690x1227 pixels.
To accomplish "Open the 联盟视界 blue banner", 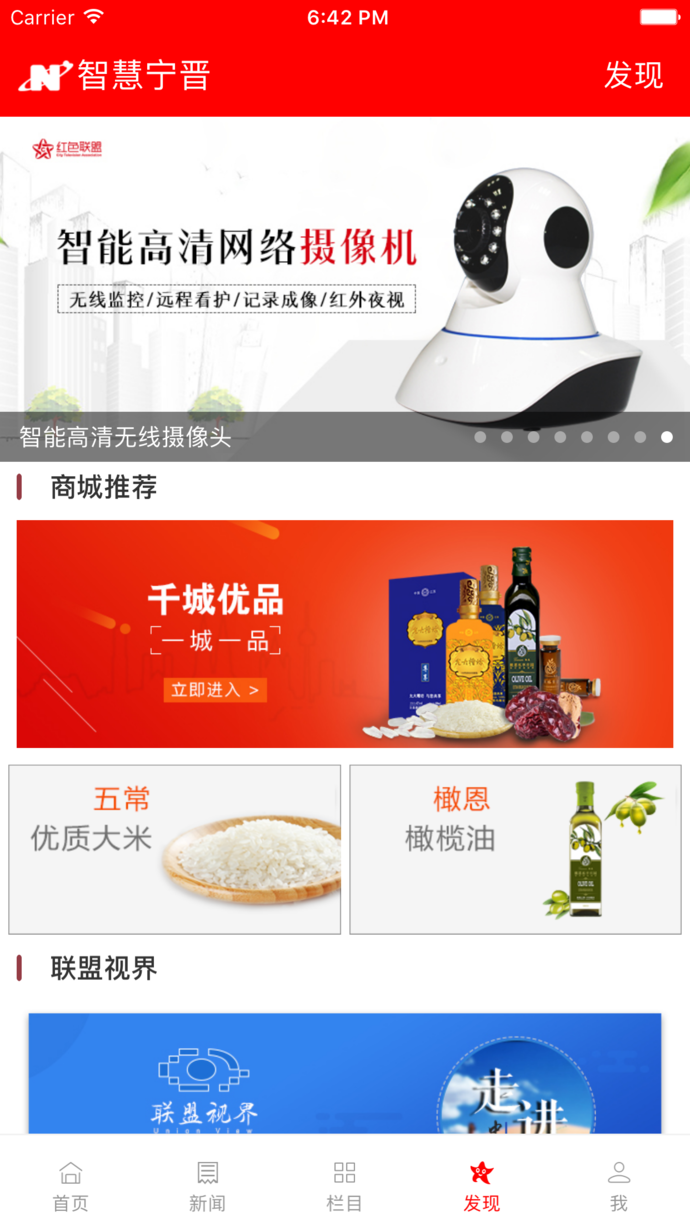I will click(345, 1073).
